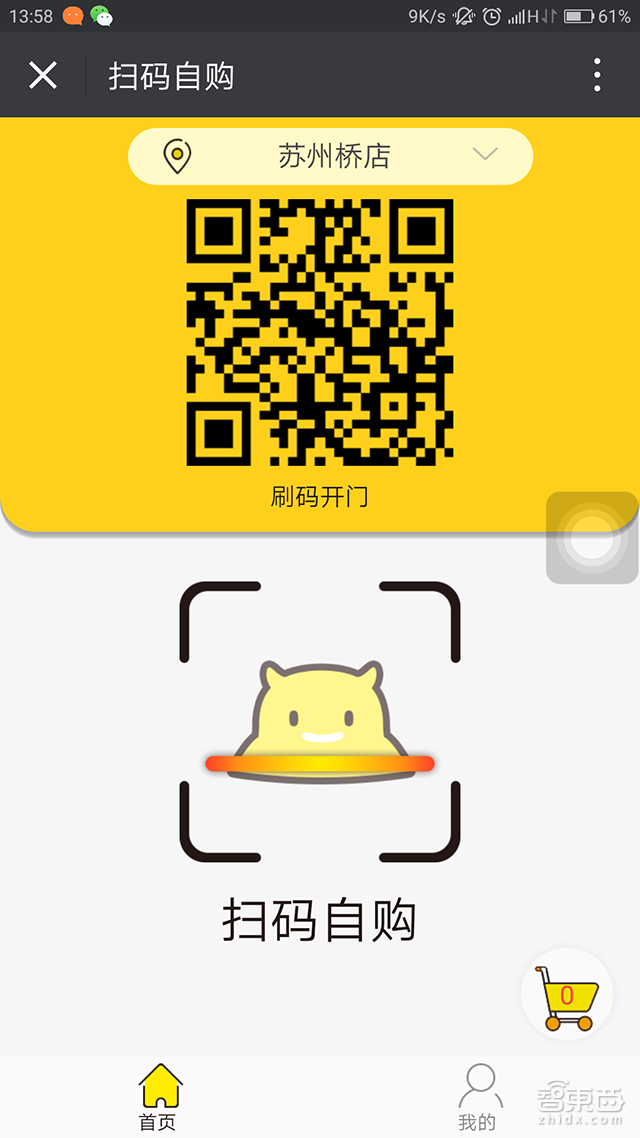Open the three-dot overflow menu
Screen dimensions: 640x1138
click(597, 75)
